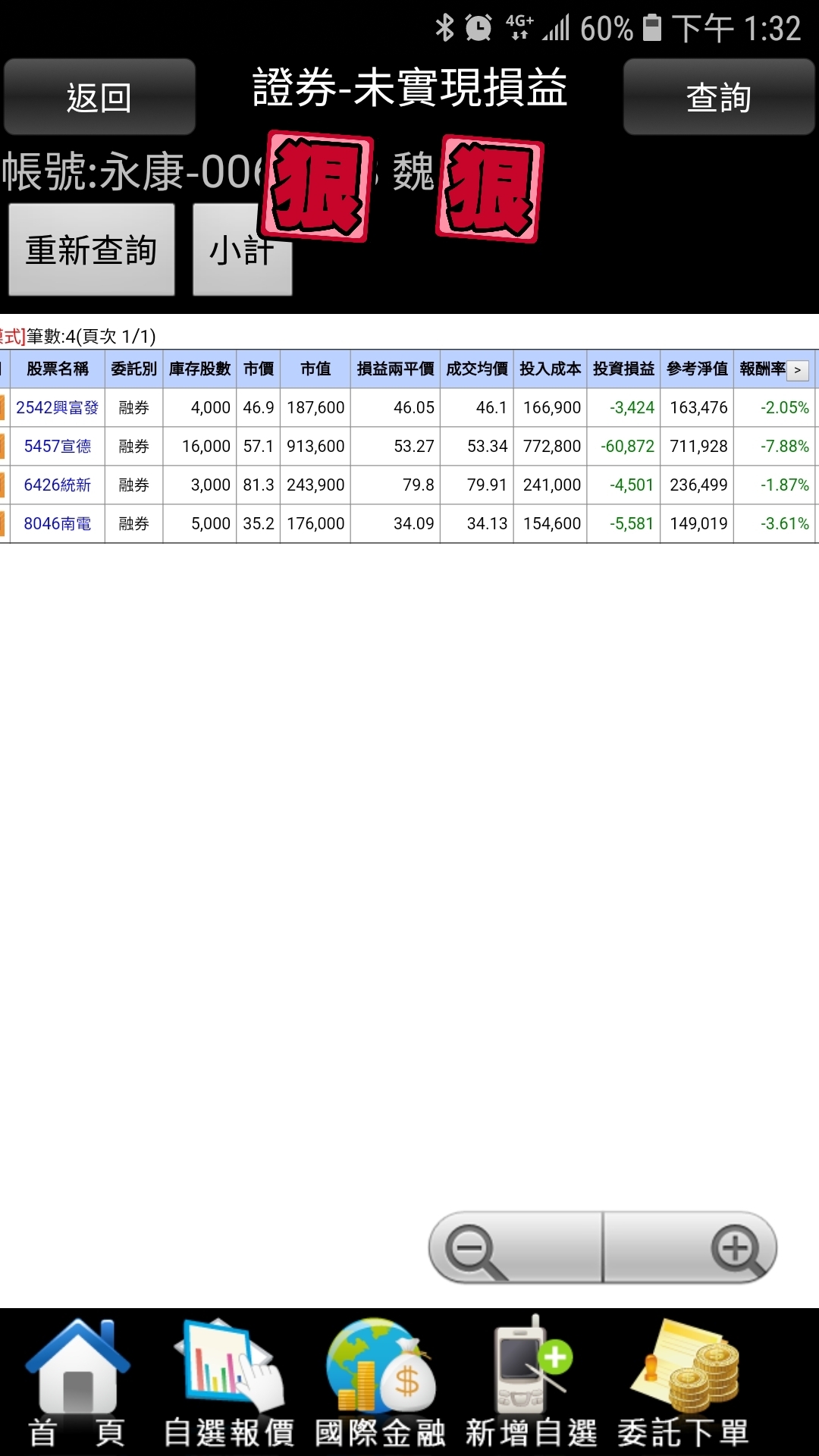
Task: Tap the 返回 back button
Action: (99, 97)
